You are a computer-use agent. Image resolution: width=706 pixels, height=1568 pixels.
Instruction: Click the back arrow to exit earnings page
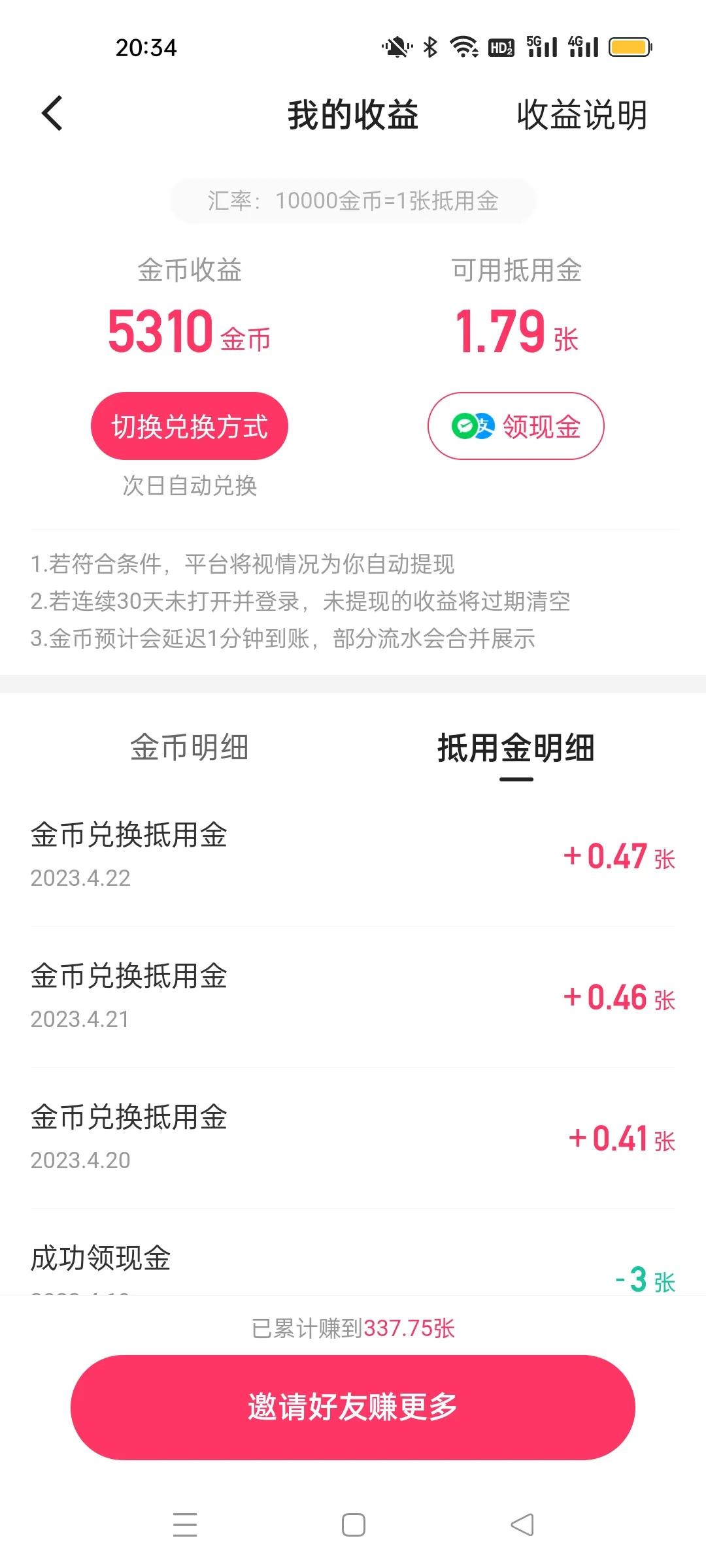pos(52,112)
